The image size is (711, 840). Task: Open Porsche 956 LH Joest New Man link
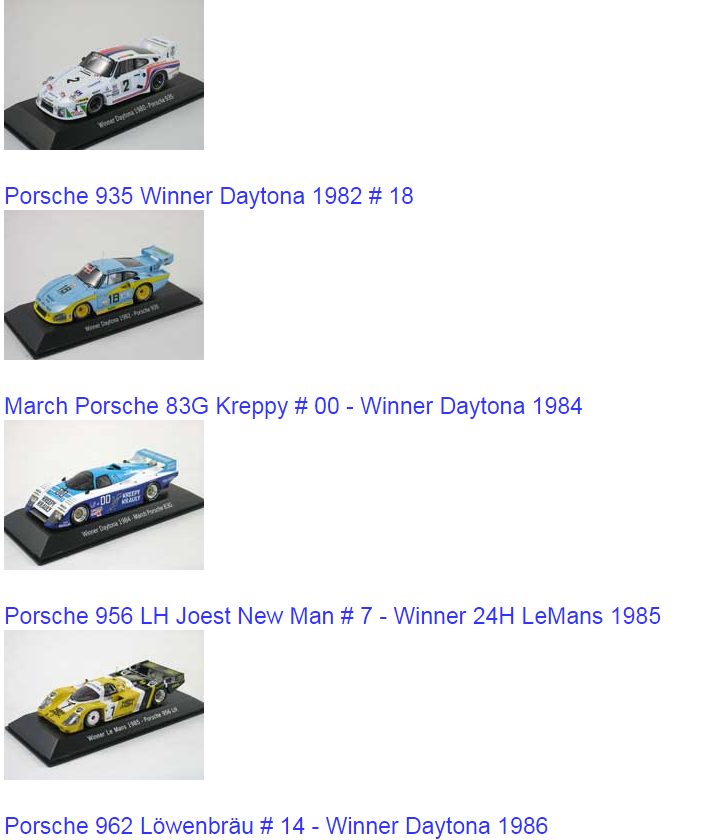point(332,616)
